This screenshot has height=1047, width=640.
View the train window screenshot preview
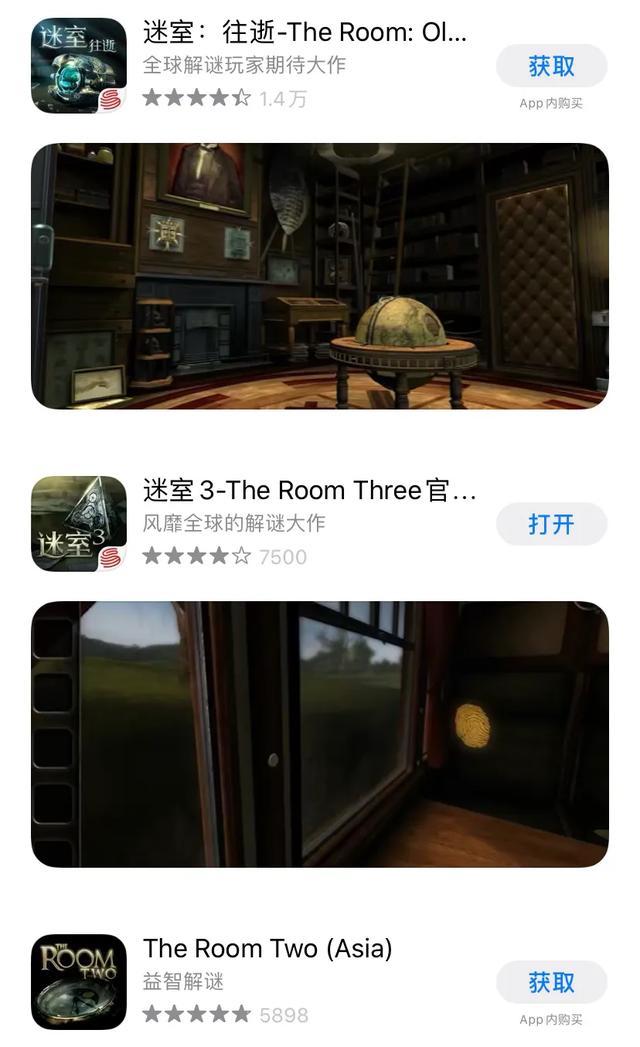320,734
